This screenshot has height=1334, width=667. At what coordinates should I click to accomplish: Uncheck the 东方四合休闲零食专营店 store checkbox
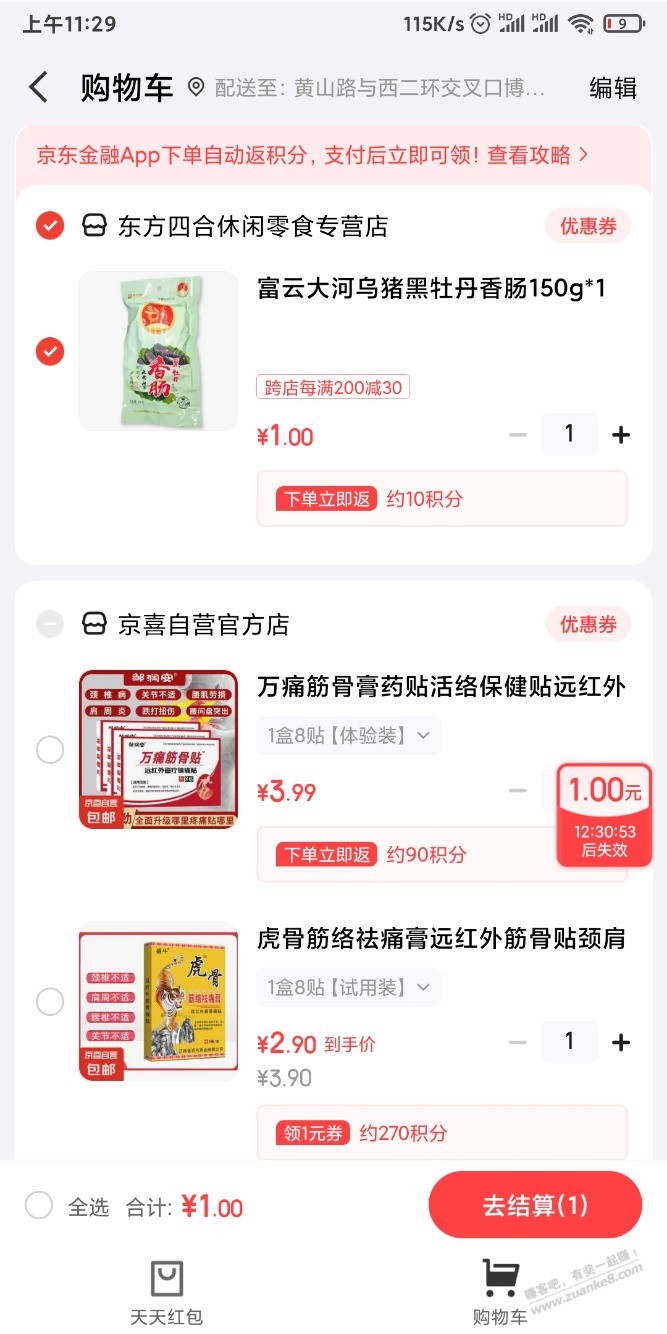coord(50,226)
